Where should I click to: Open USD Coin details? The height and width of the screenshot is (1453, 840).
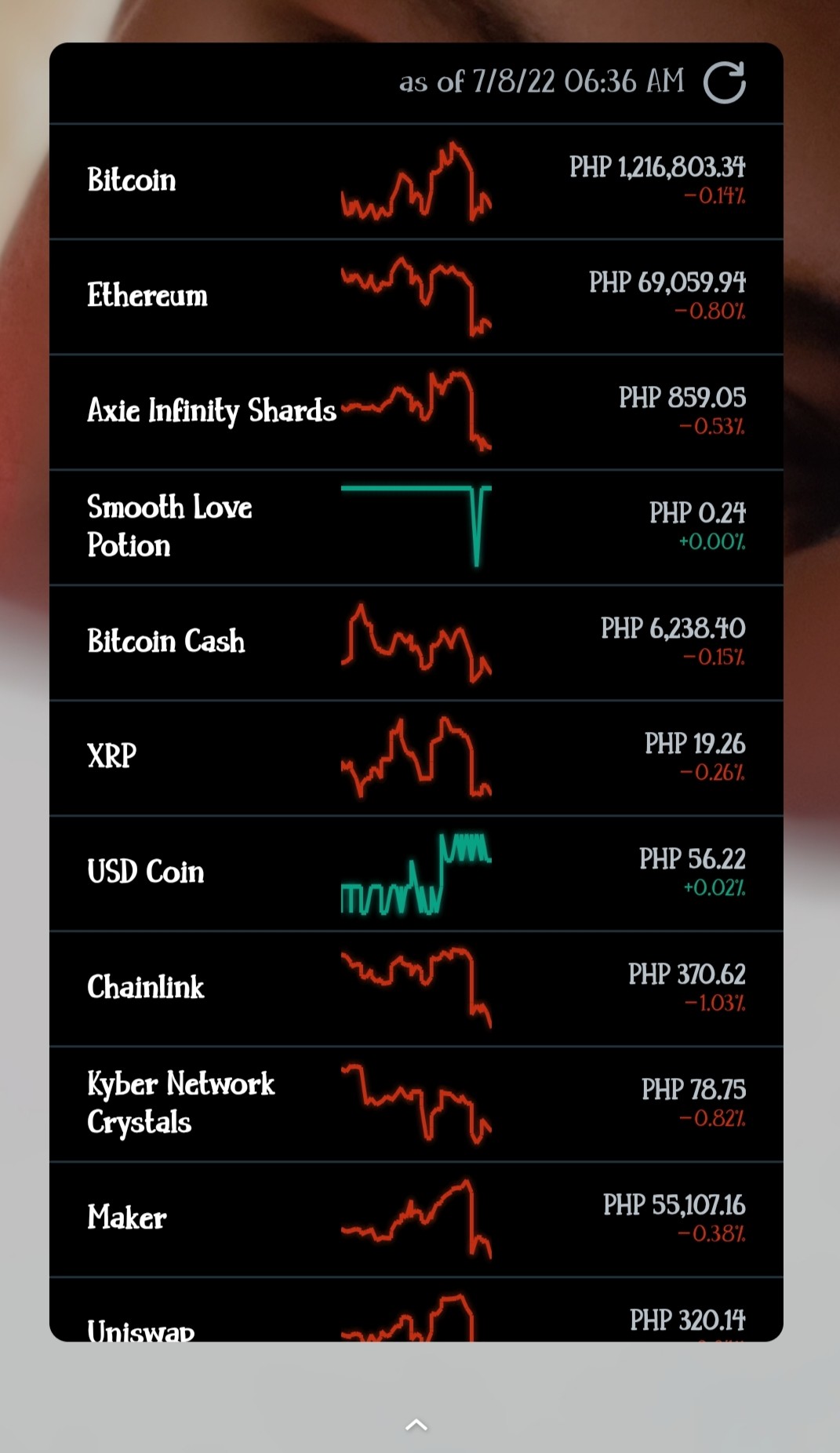coord(416,873)
